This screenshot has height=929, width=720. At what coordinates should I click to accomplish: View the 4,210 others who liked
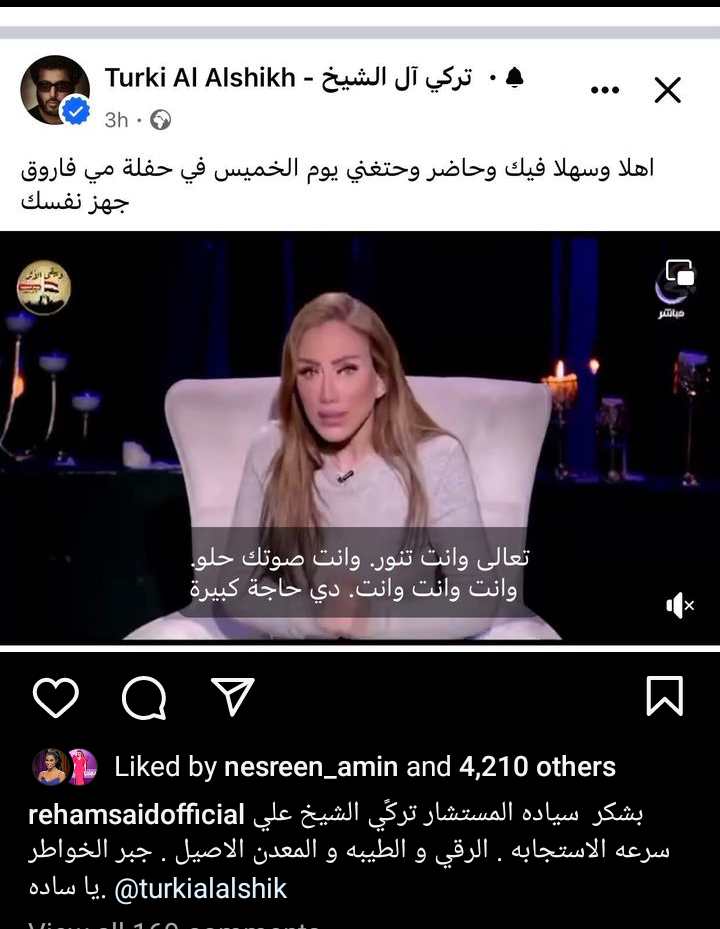tap(537, 767)
